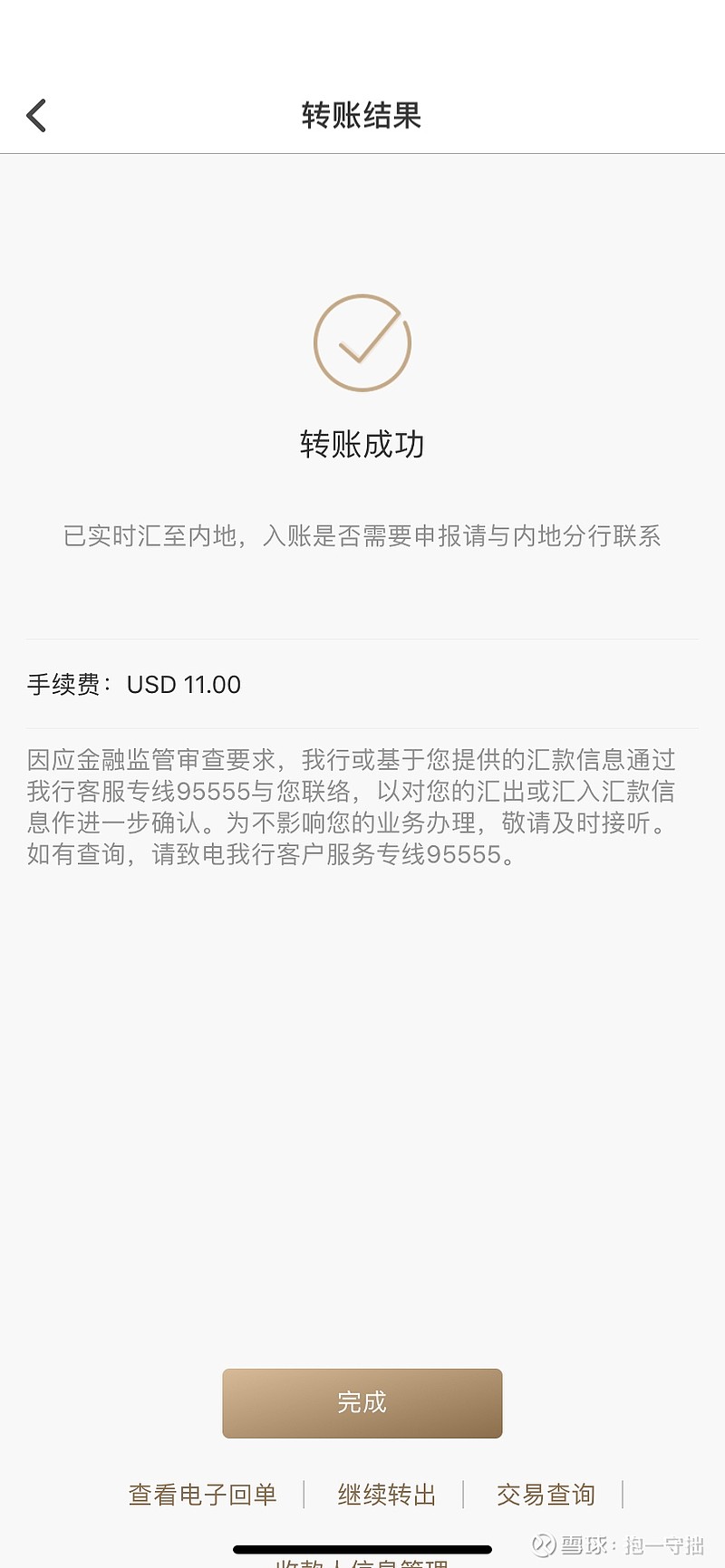
Task: Tap the left-pointing chevron in the header
Action: [36, 116]
